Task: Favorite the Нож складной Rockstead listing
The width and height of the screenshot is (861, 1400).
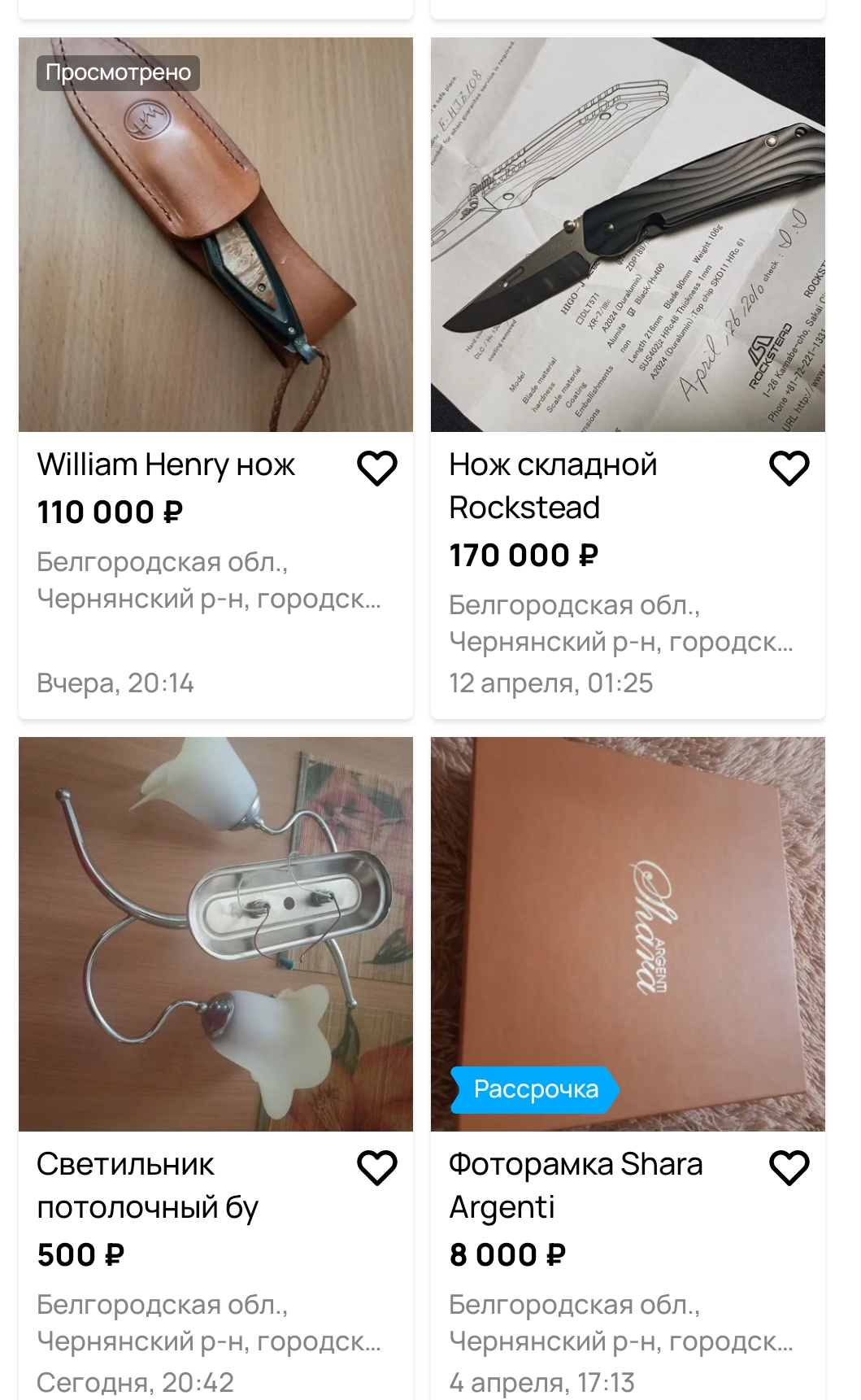Action: tap(789, 469)
